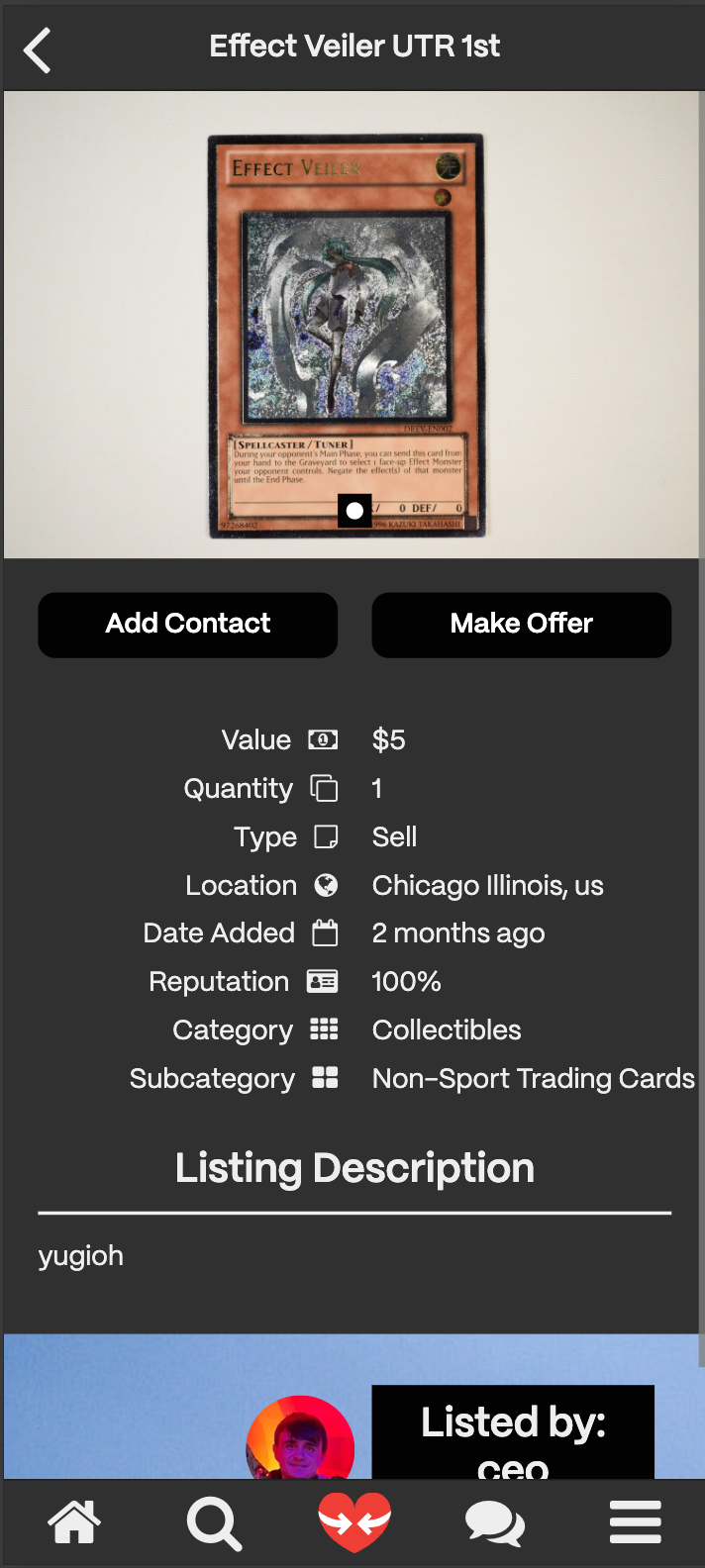Open the hamburger menu
Screen dimensions: 705x1568
(x=635, y=1522)
